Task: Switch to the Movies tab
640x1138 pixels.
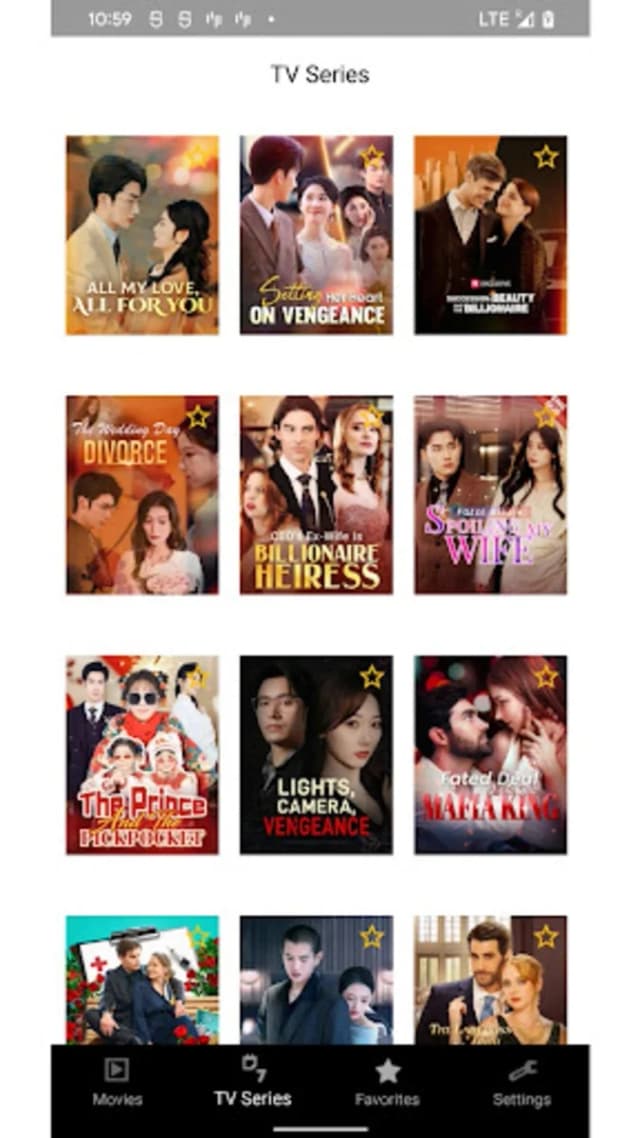Action: click(x=117, y=1080)
